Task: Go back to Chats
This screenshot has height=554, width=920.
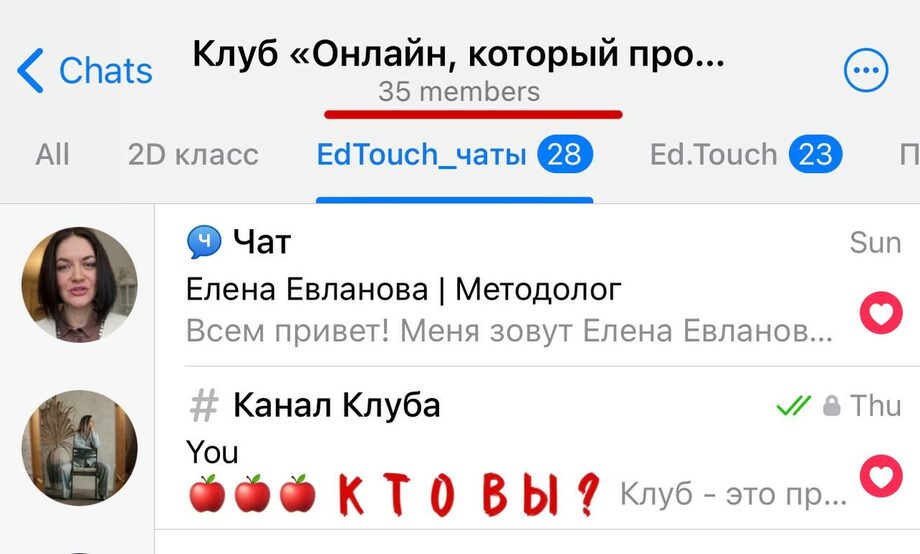Action: point(84,72)
